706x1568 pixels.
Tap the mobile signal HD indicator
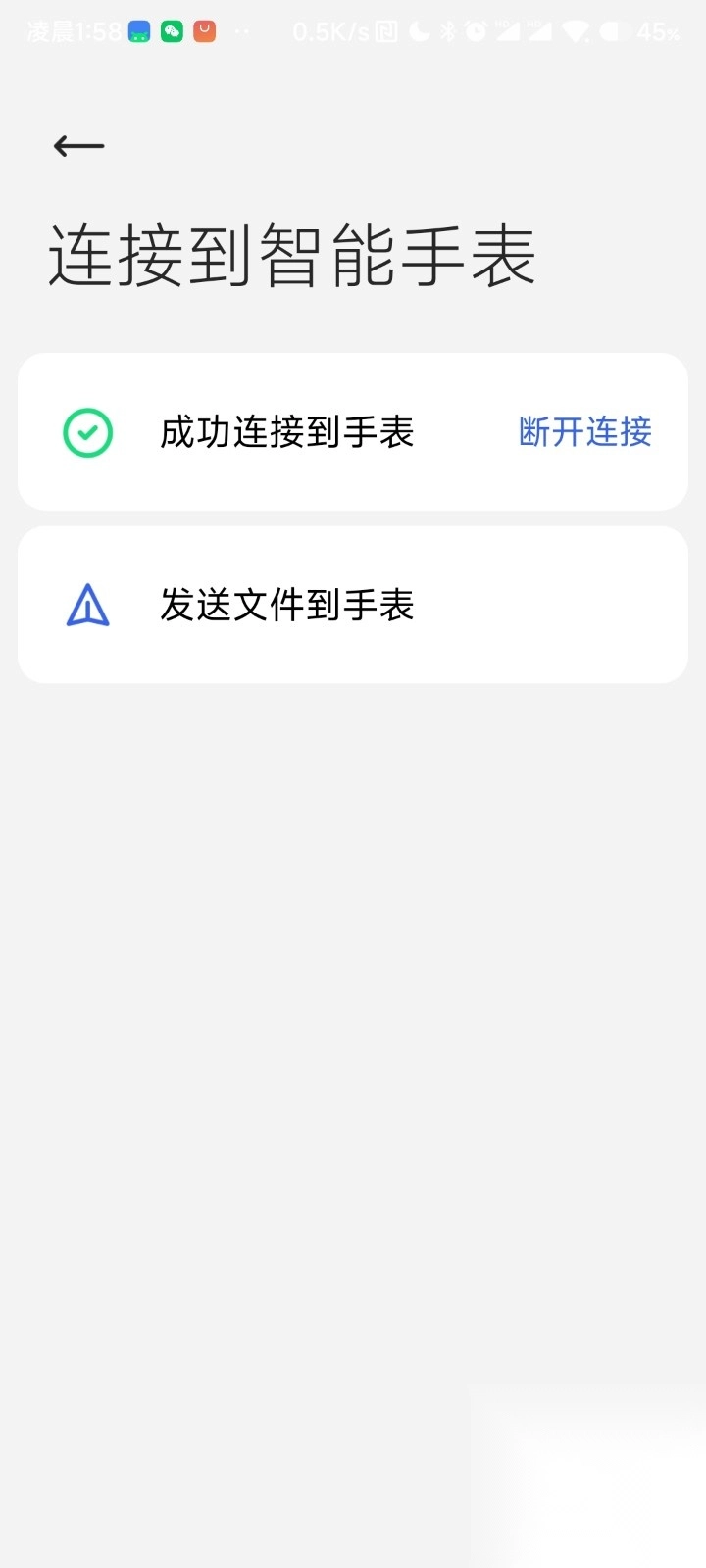(506, 30)
